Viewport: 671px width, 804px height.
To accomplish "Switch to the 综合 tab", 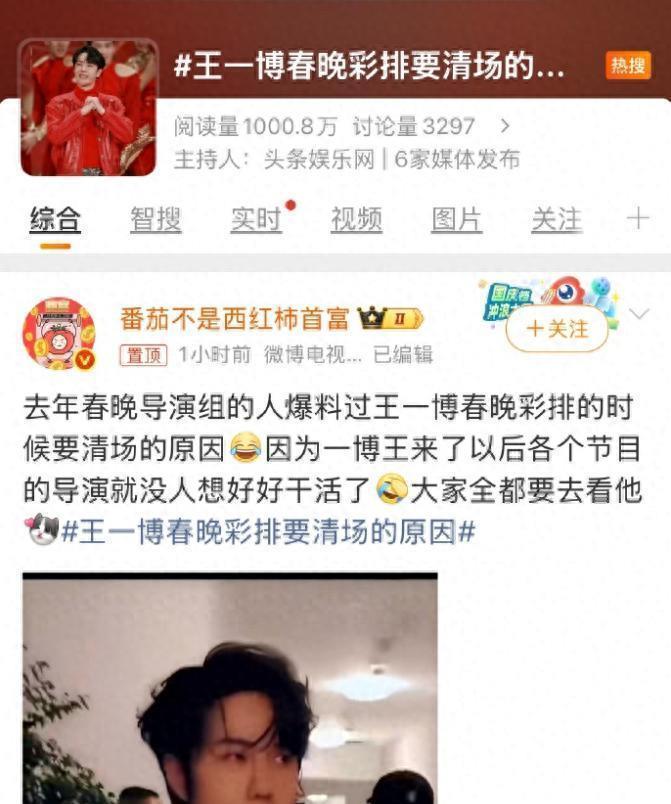I will (x=55, y=219).
